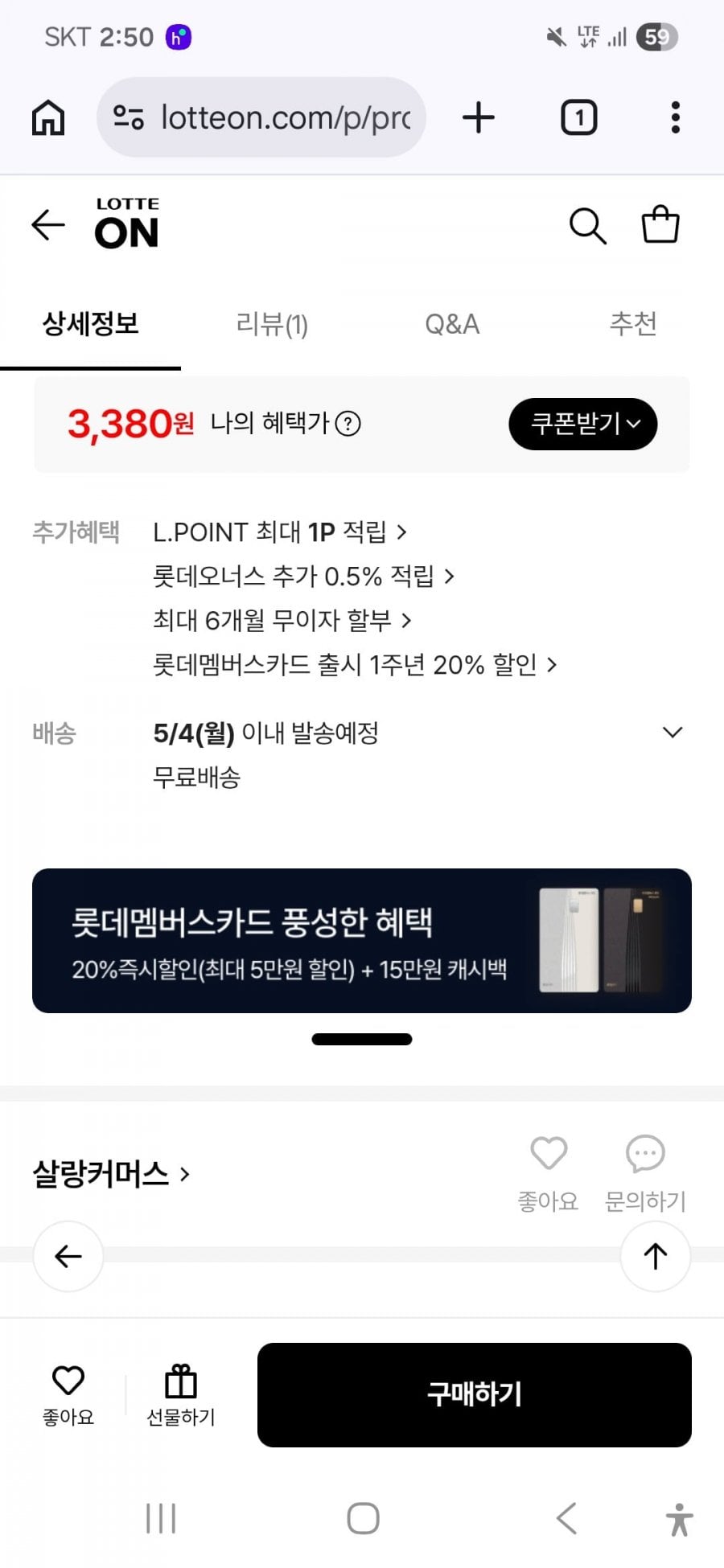Open the shopping bag cart

[x=660, y=225]
